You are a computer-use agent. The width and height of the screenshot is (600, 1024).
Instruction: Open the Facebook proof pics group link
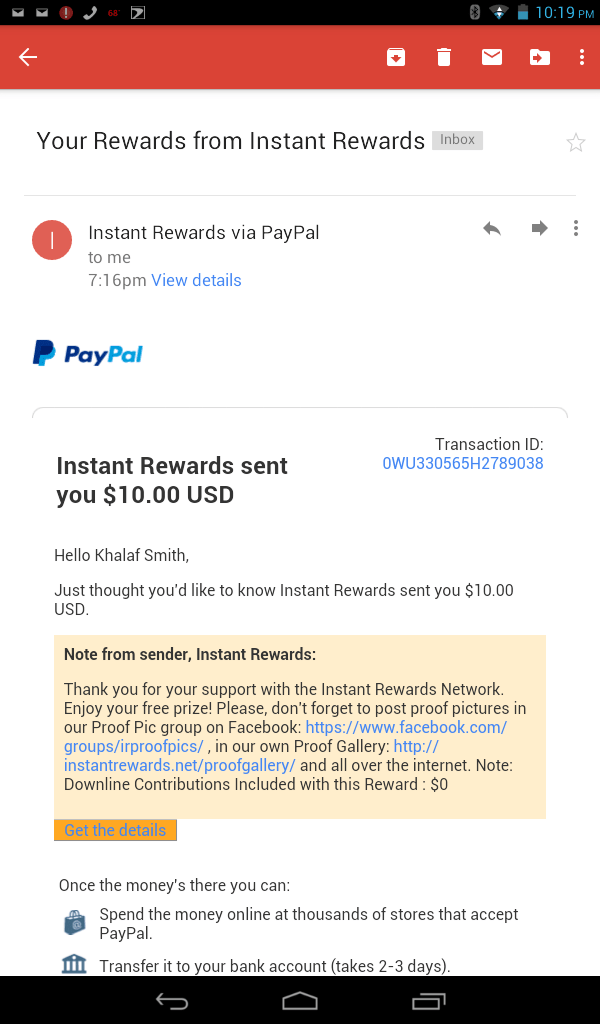[285, 737]
